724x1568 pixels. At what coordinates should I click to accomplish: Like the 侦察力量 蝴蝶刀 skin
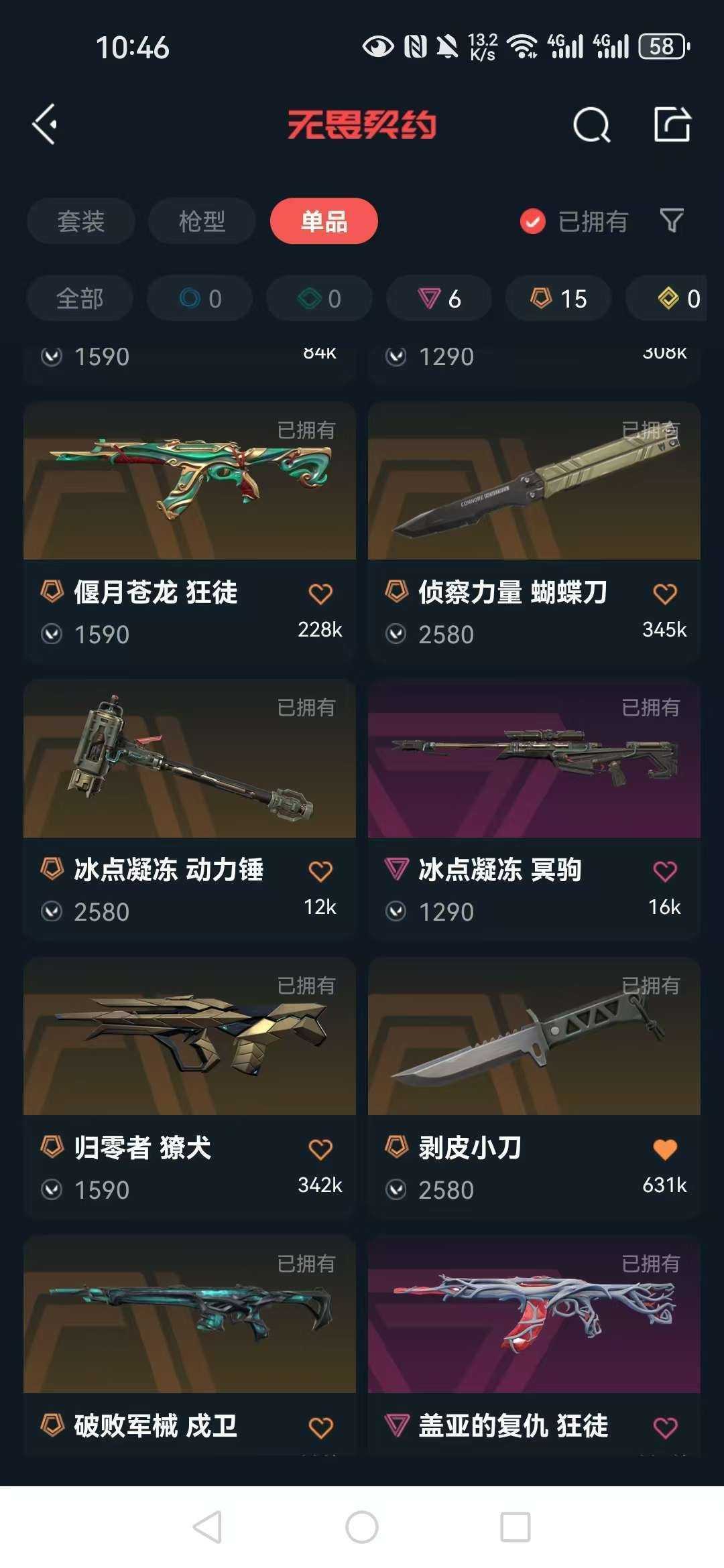coord(665,594)
